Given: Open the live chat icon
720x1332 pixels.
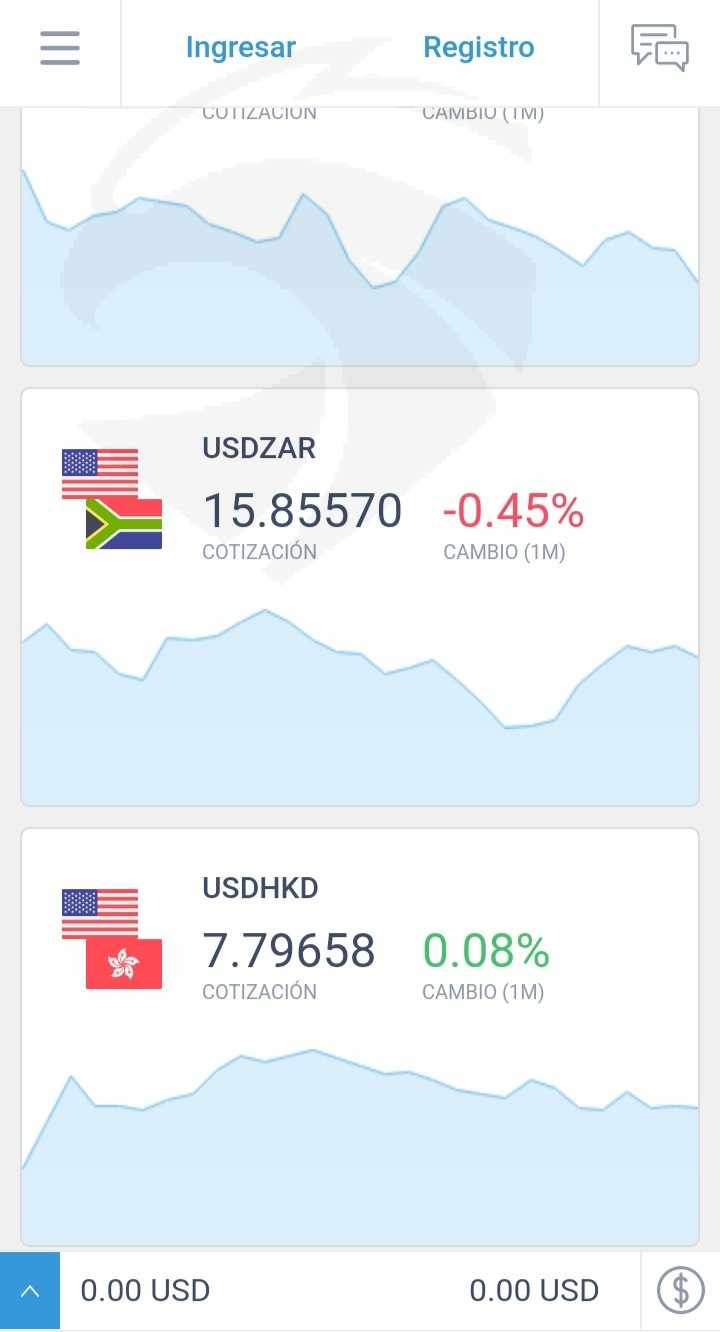Looking at the screenshot, I should pyautogui.click(x=660, y=48).
